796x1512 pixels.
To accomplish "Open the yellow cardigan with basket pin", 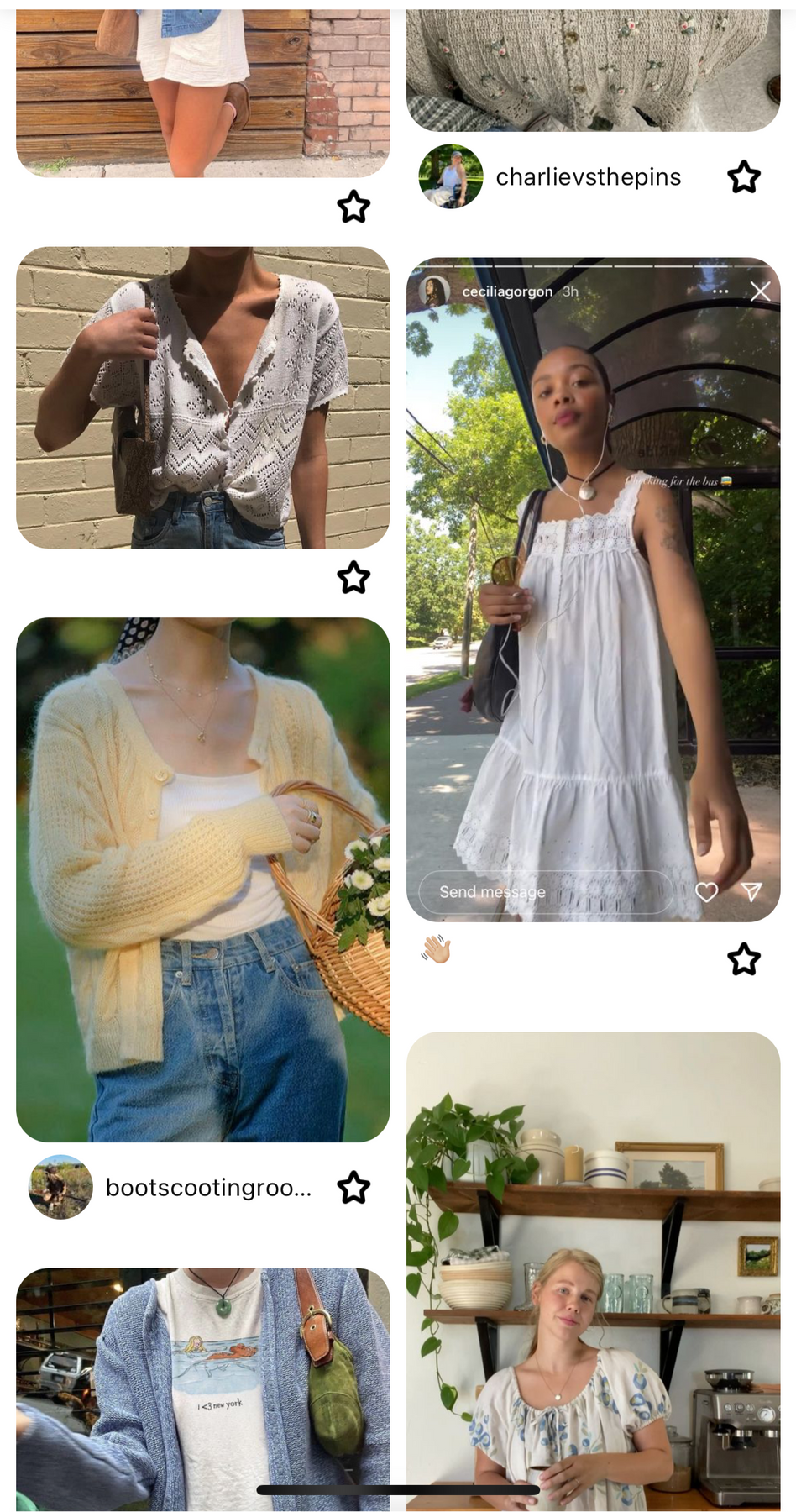I will point(203,879).
